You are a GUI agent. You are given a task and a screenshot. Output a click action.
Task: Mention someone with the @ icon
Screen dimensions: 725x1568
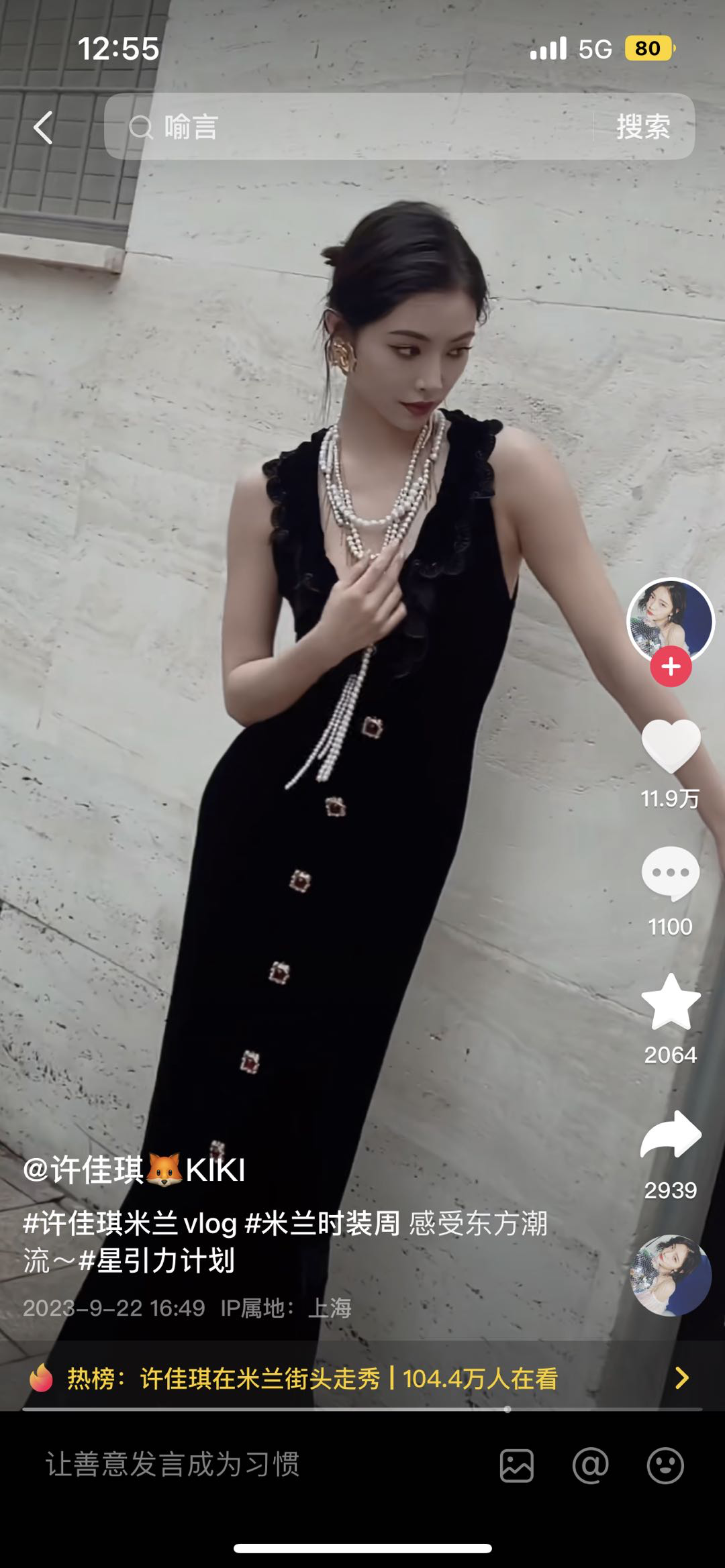591,1465
